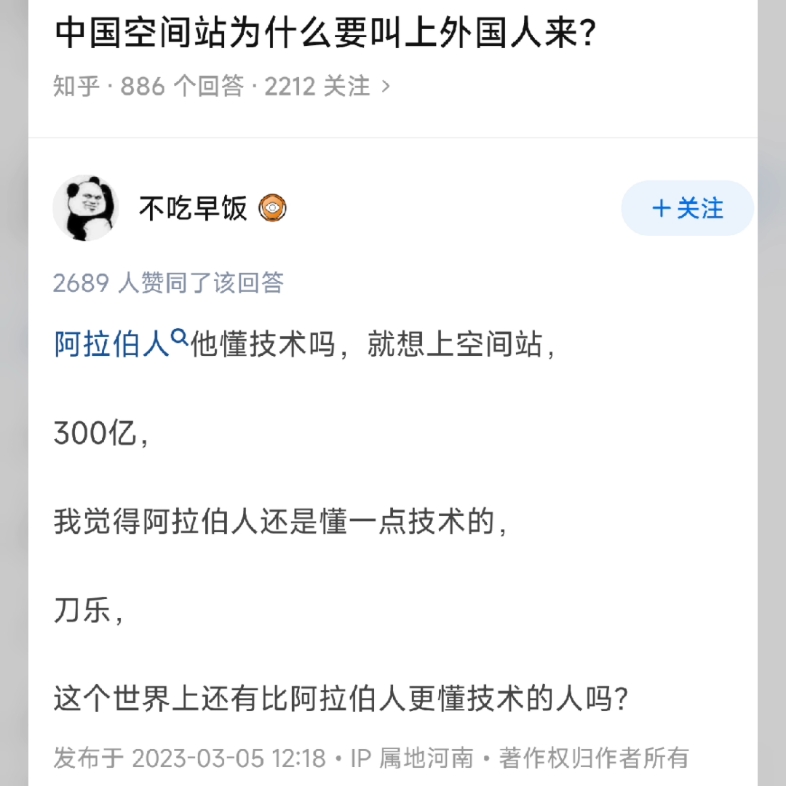786x786 pixels.
Task: Open the question's 886 answers details
Action: (221, 86)
